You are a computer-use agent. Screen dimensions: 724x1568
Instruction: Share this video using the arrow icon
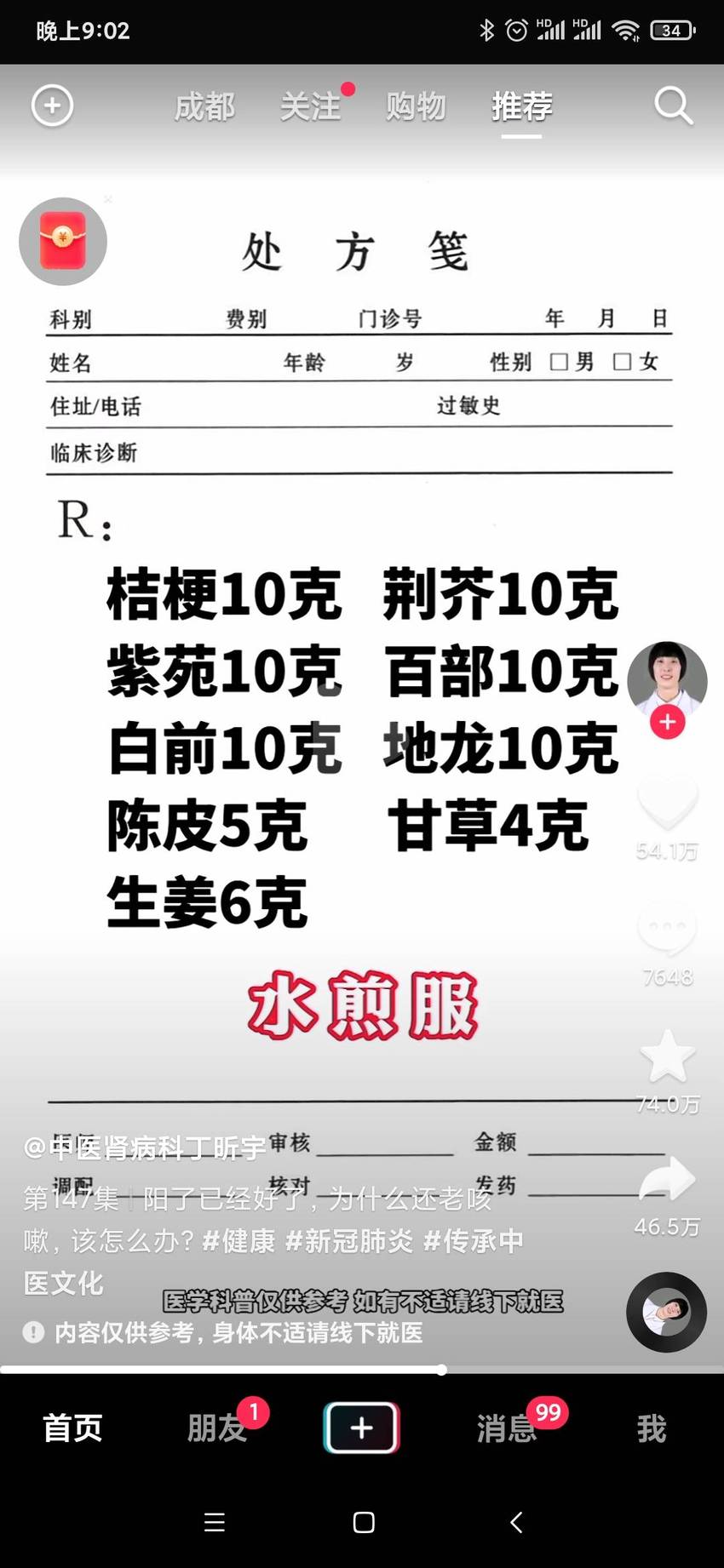668,1181
